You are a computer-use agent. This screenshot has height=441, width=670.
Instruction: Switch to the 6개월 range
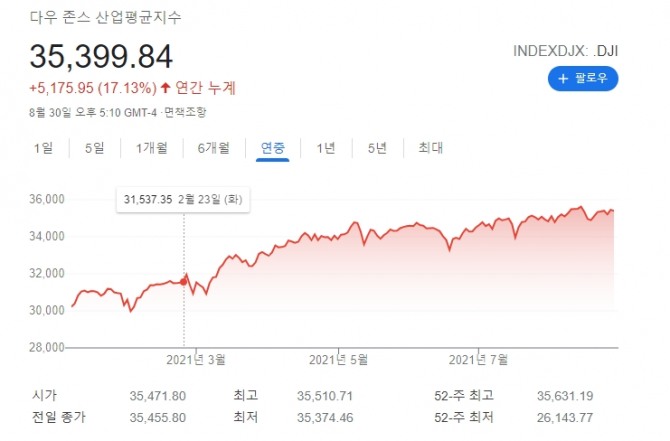click(213, 148)
